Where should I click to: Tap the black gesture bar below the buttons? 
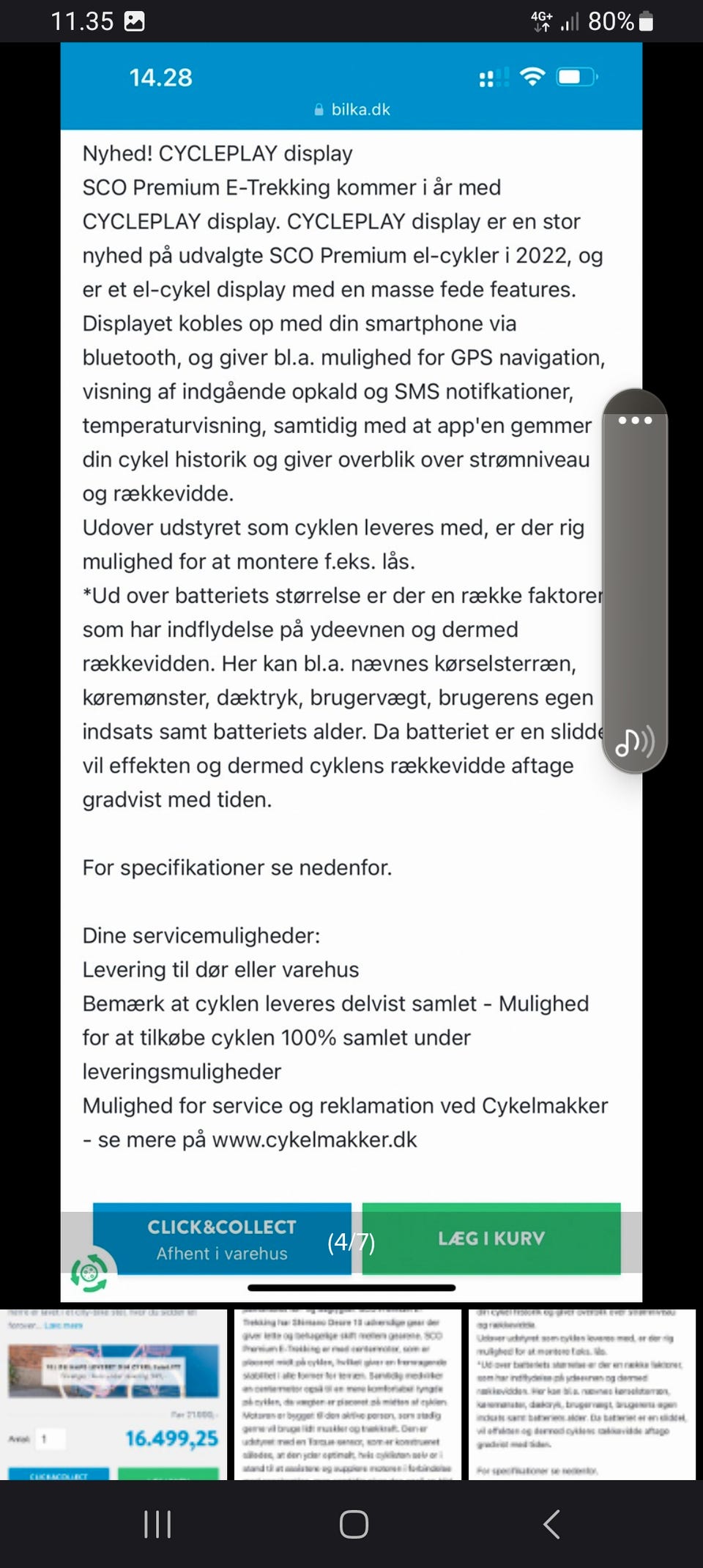click(x=351, y=1287)
